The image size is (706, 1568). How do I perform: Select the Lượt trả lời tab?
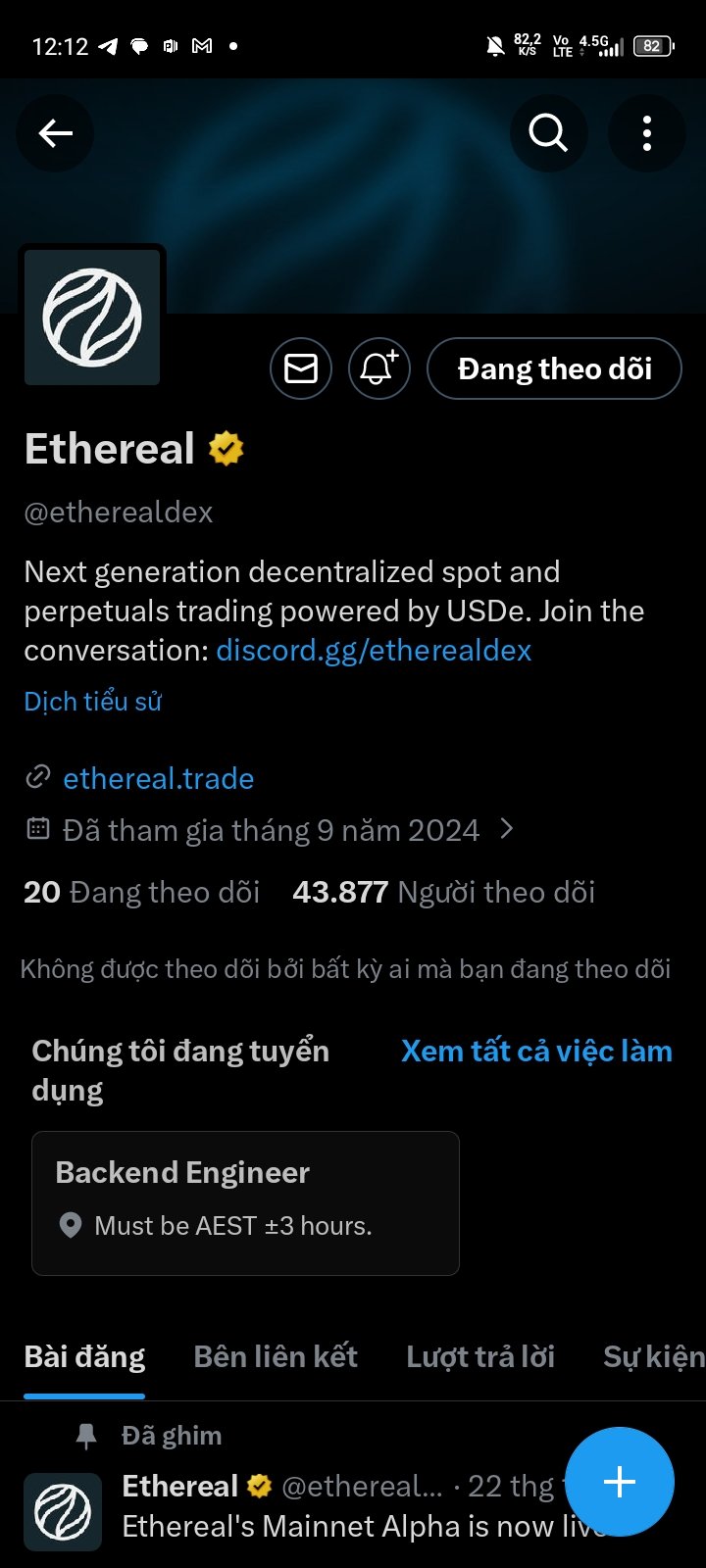pos(480,1357)
